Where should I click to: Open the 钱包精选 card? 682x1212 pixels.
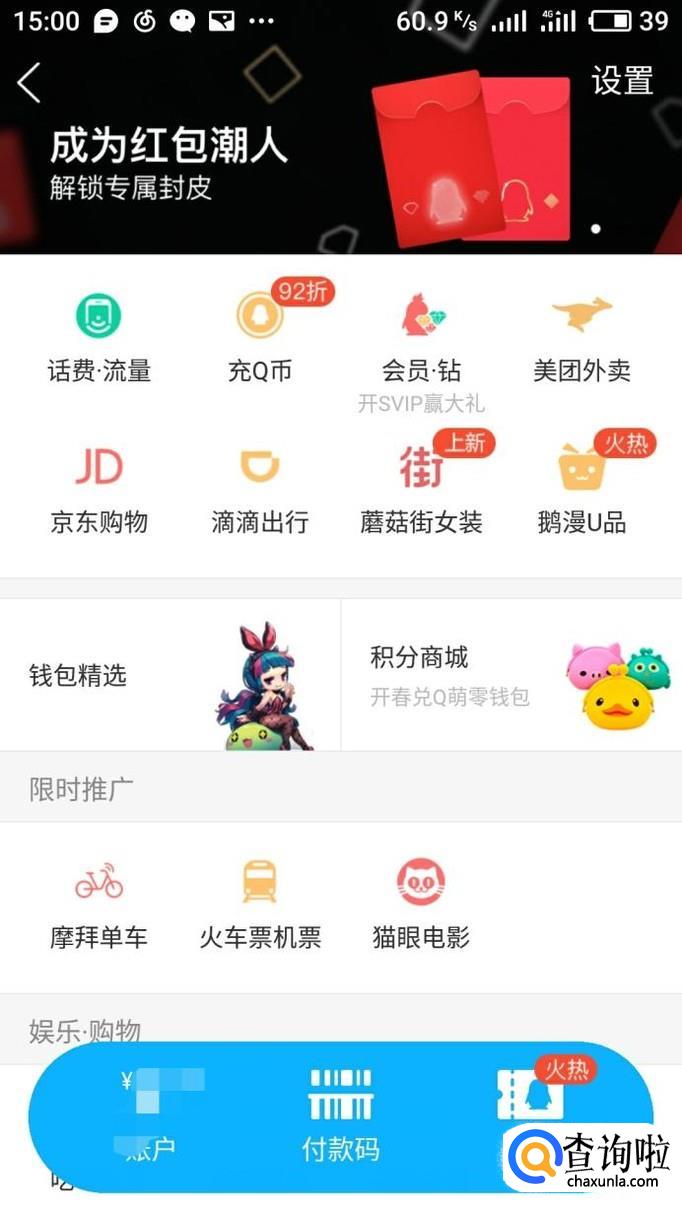[170, 675]
